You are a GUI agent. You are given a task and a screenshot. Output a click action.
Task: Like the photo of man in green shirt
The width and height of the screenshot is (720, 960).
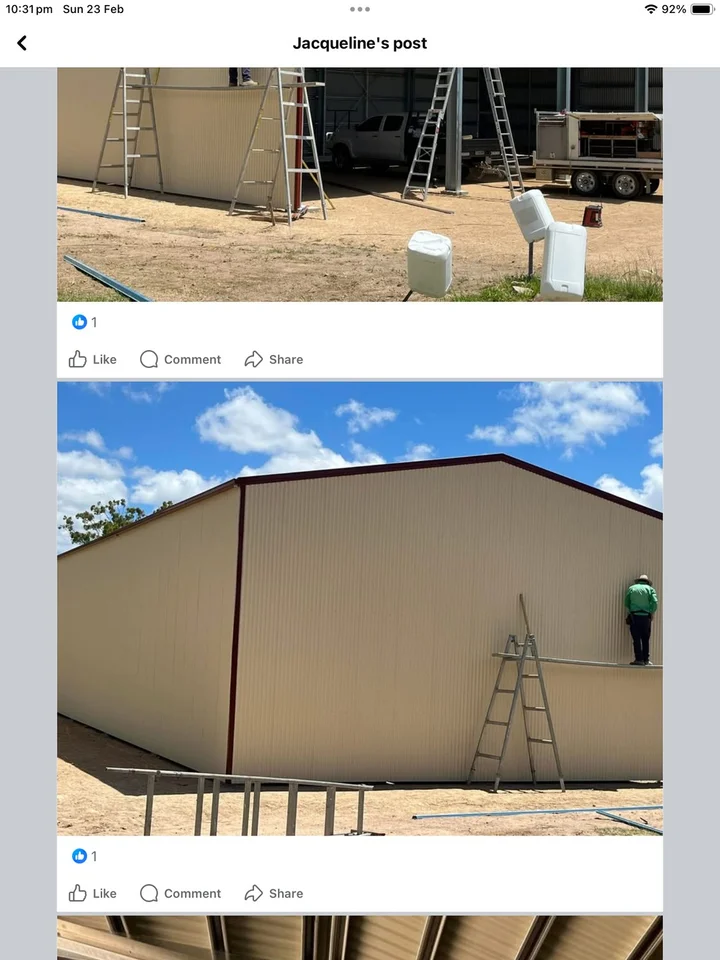tap(92, 893)
